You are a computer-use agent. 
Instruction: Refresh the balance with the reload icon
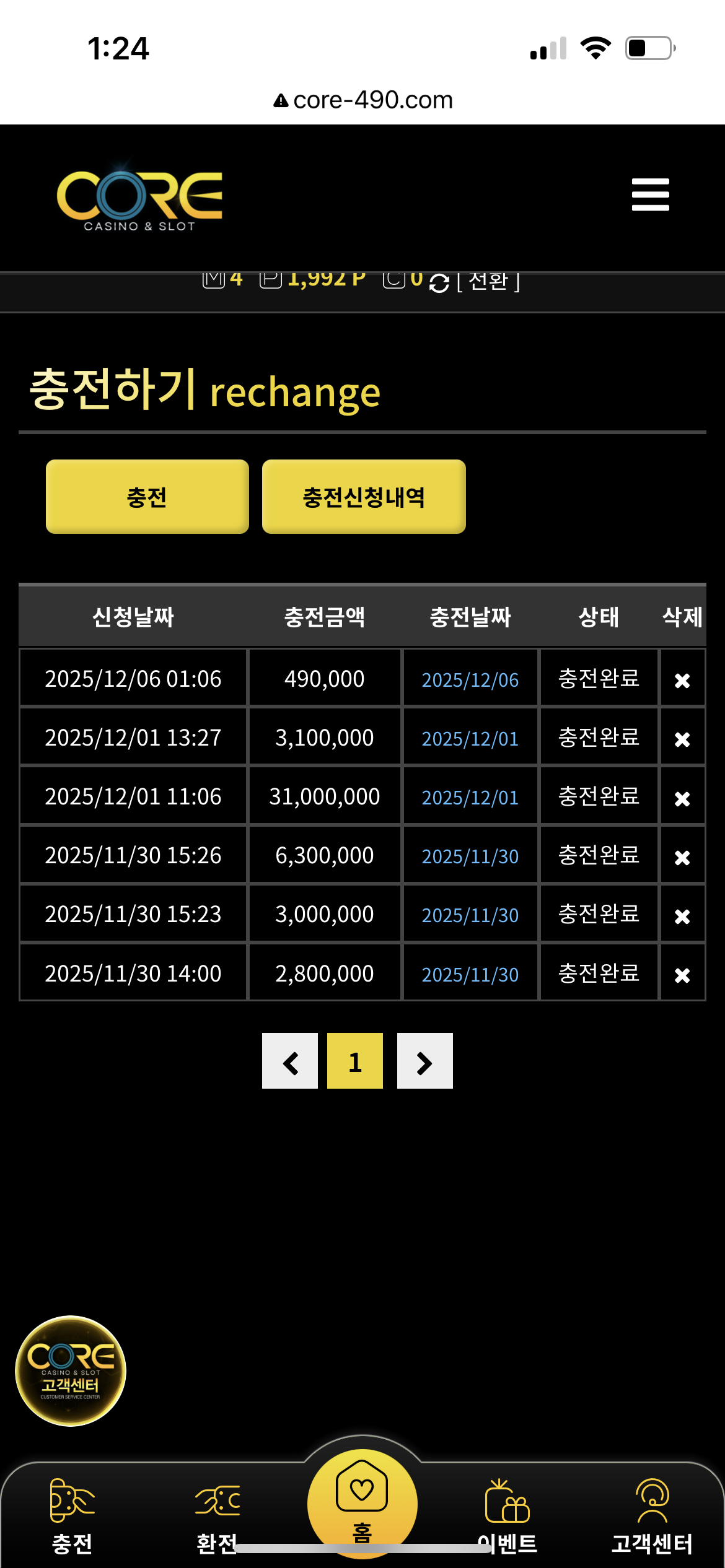pos(439,282)
